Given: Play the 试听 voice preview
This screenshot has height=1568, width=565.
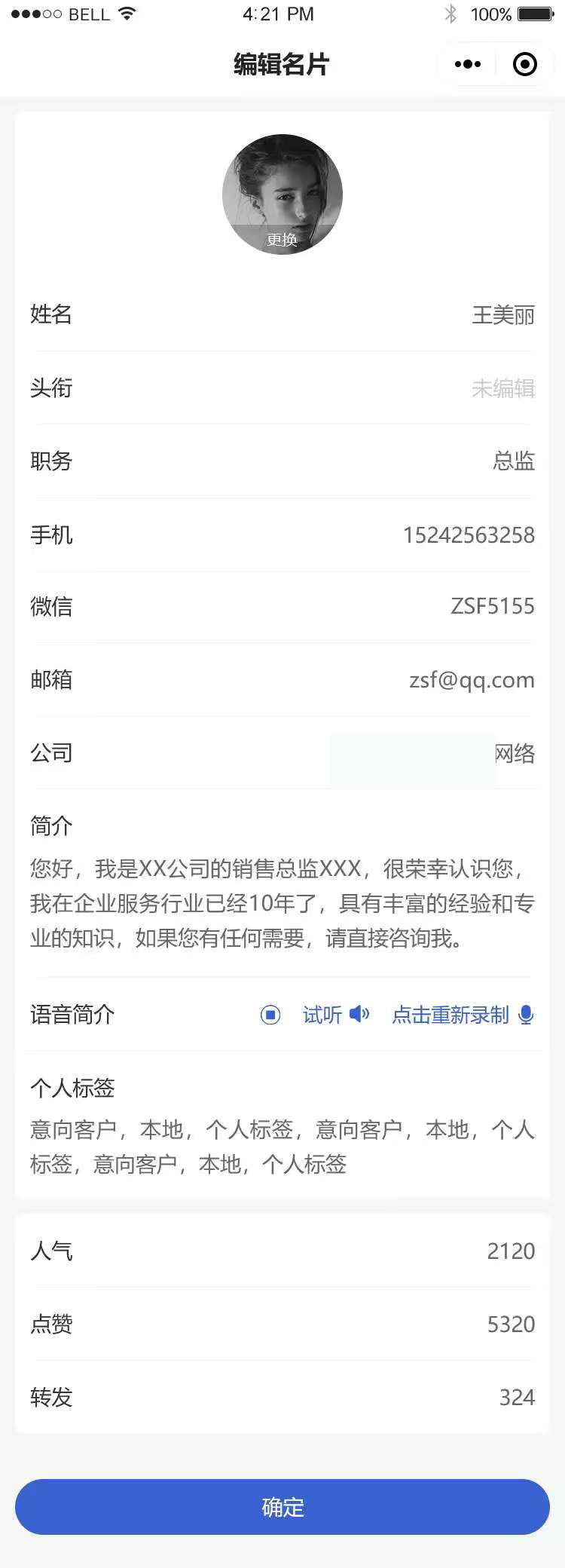Looking at the screenshot, I should [x=335, y=1015].
